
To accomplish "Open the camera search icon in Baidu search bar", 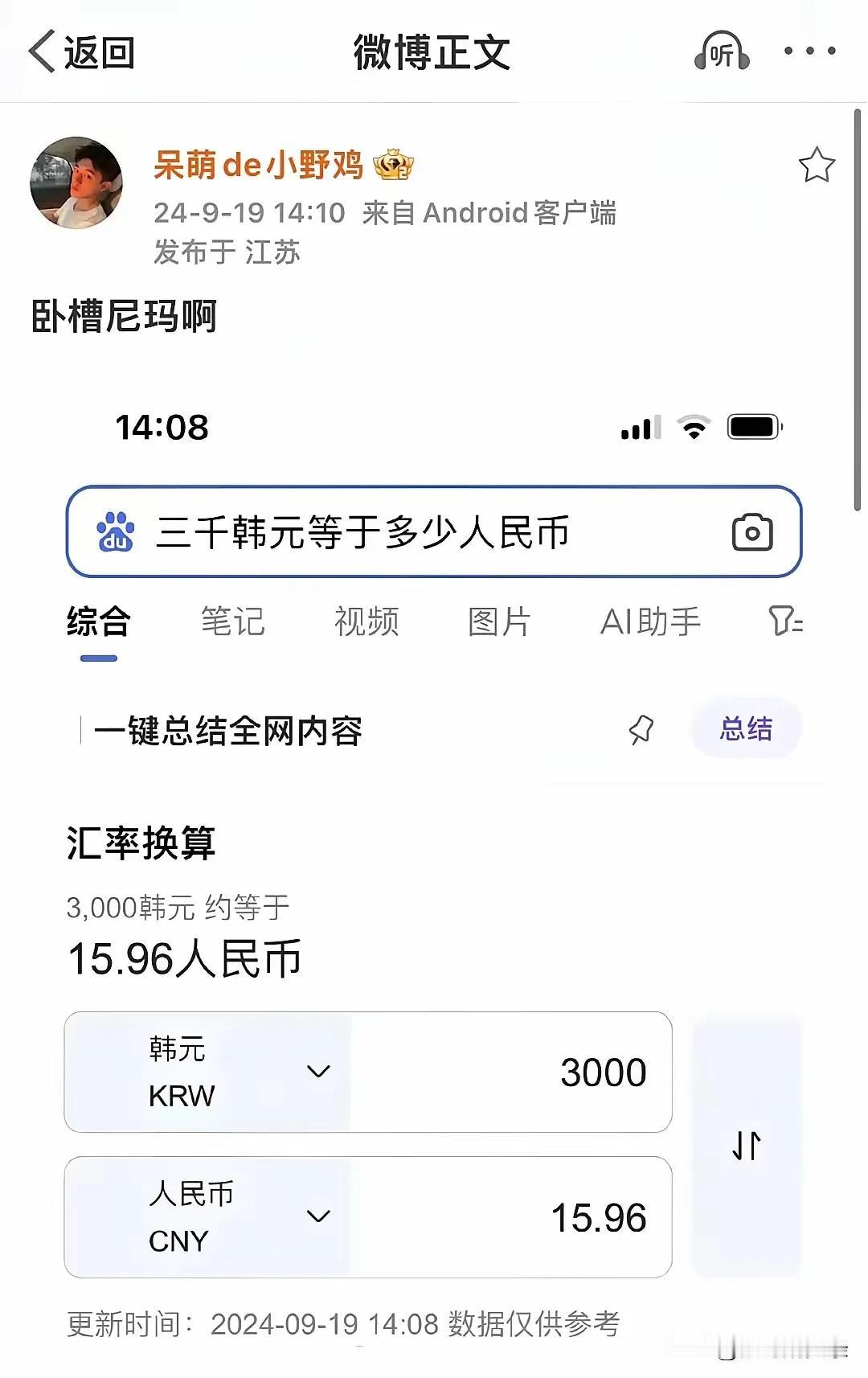I will coord(753,531).
